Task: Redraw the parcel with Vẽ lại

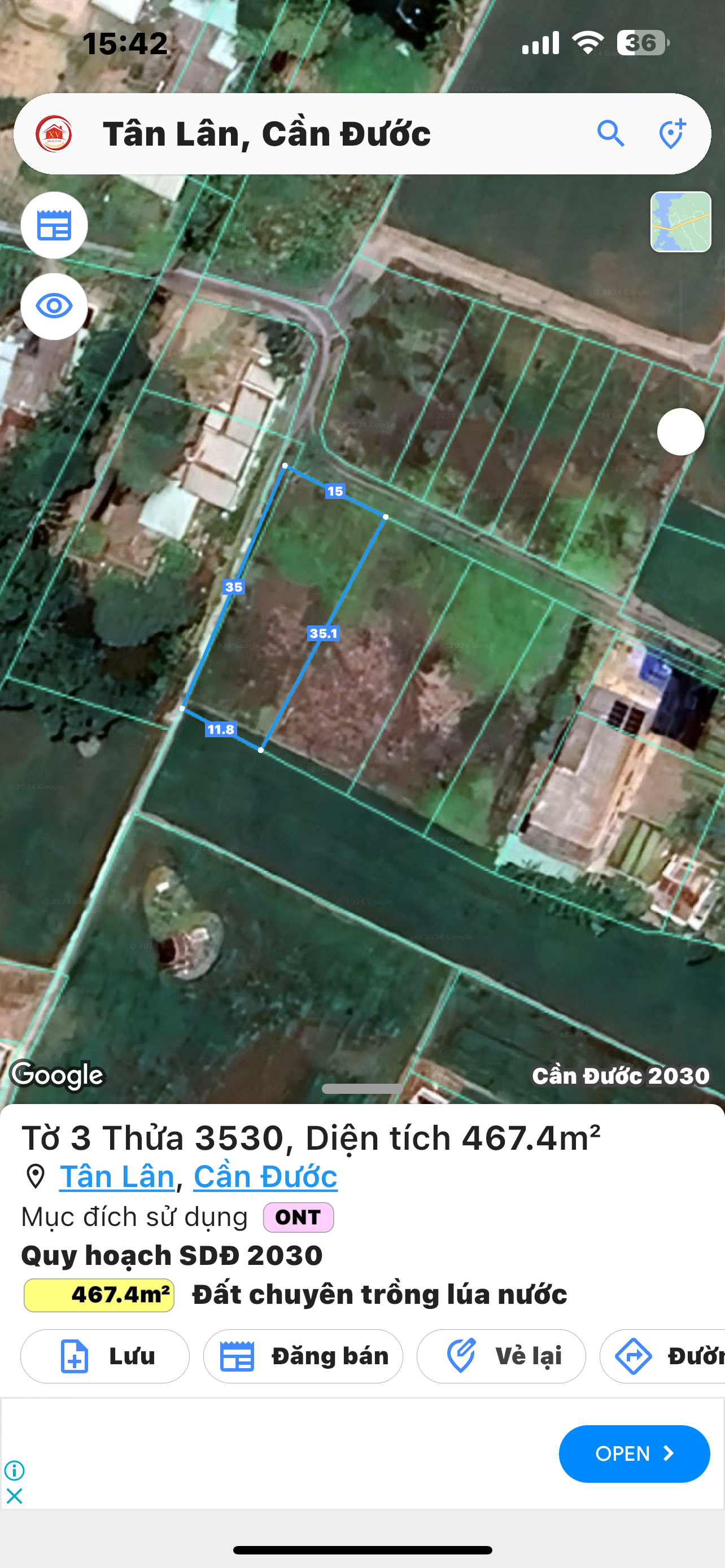Action: [x=501, y=1356]
